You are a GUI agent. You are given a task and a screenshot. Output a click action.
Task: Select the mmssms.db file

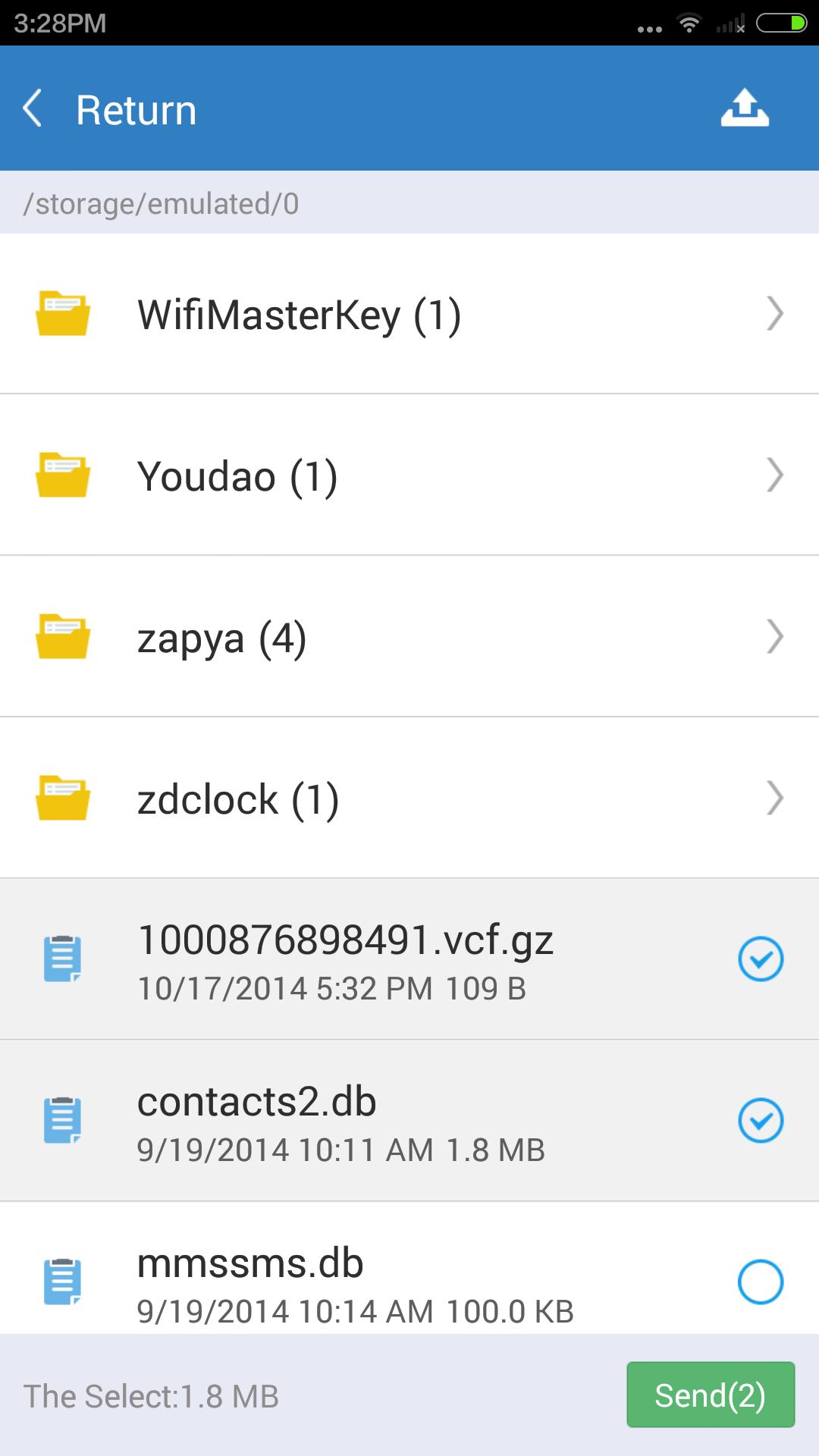point(760,1282)
